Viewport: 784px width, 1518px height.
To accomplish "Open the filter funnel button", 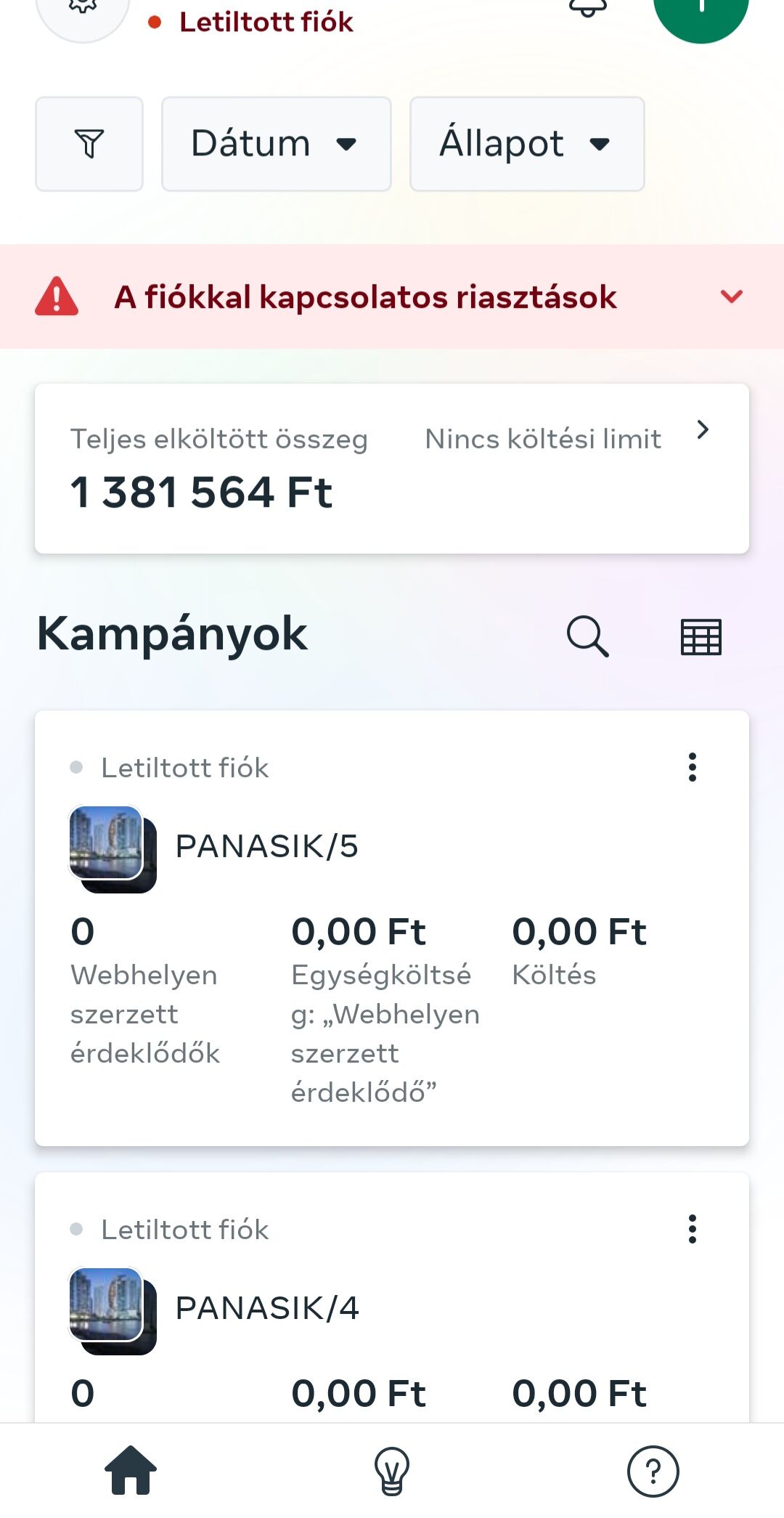I will pyautogui.click(x=89, y=144).
